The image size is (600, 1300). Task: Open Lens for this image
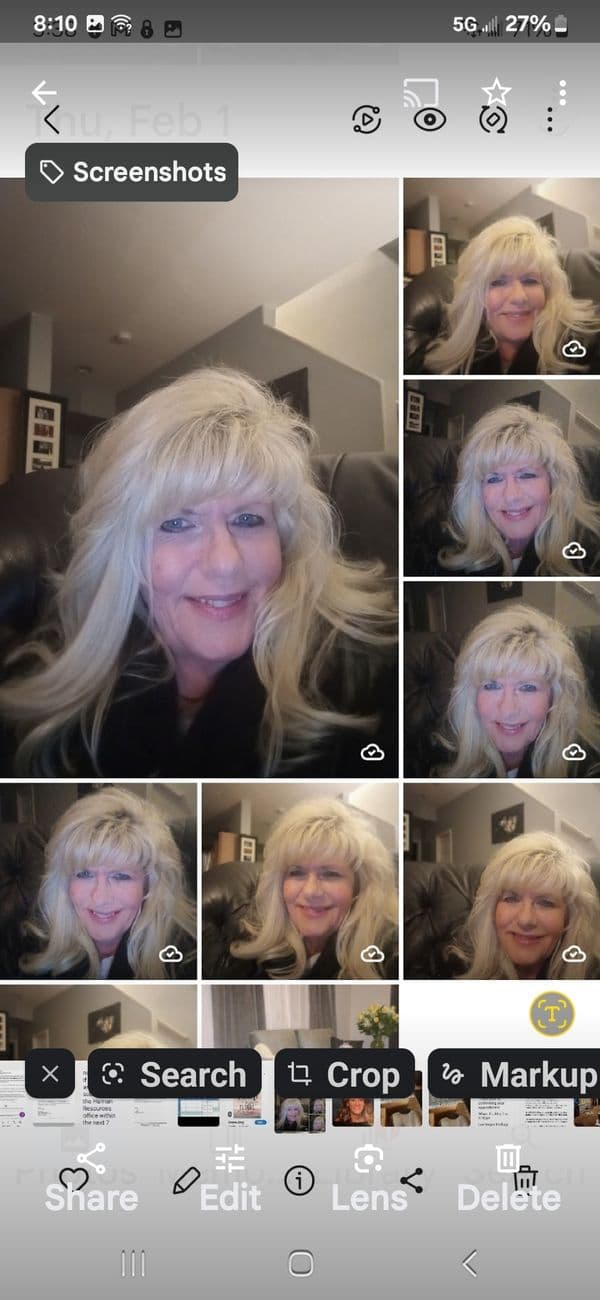coord(369,1160)
